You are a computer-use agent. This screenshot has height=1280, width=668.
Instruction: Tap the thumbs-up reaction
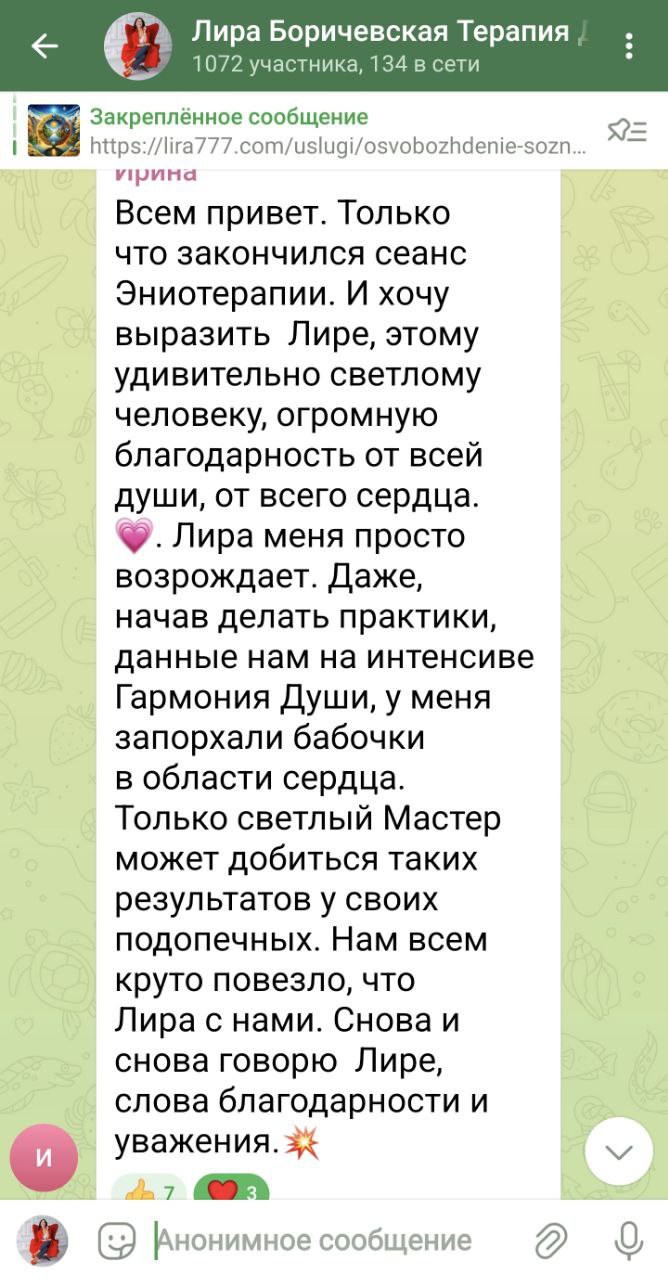148,1190
